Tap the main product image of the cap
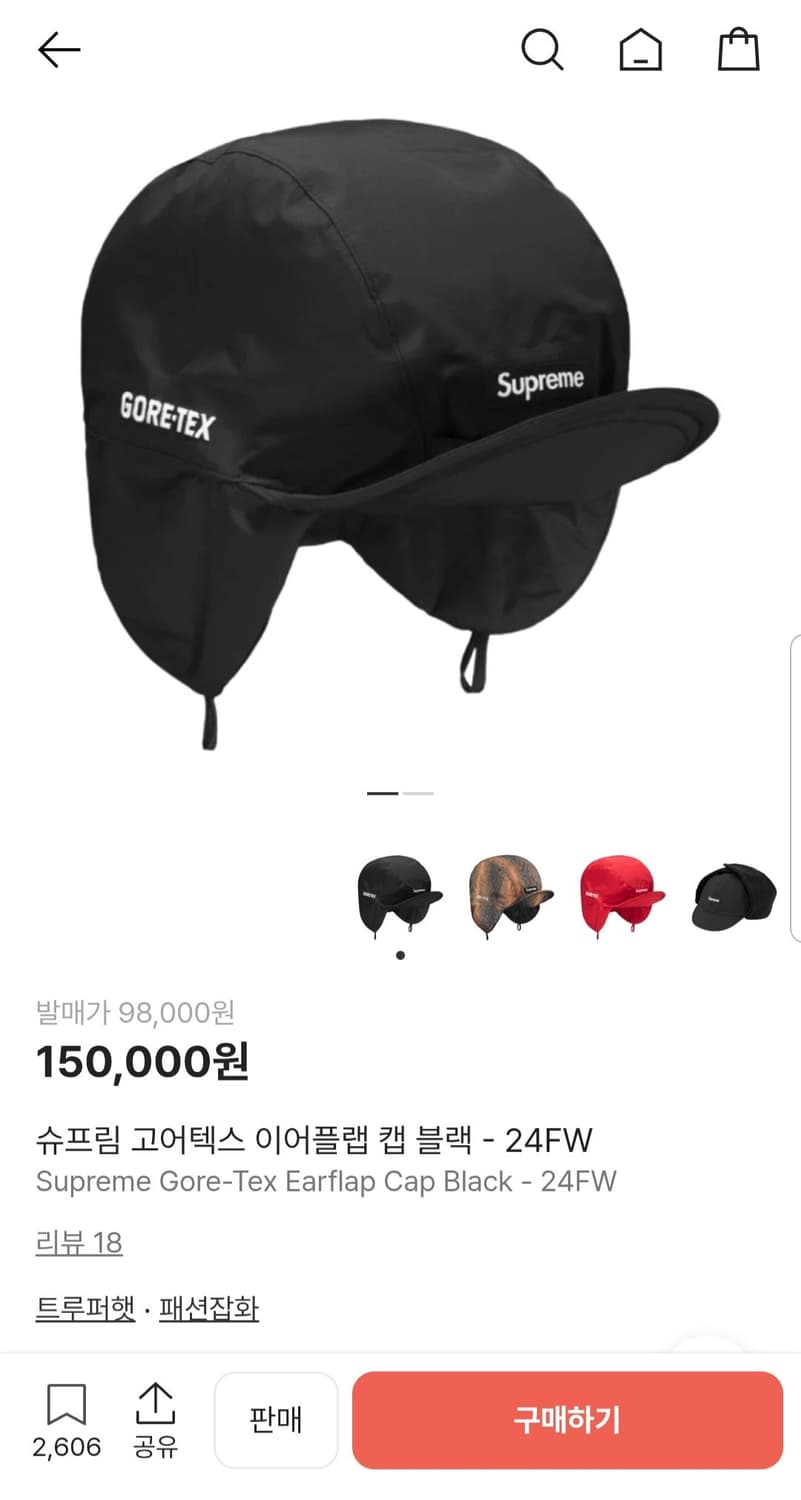The image size is (801, 1500). coord(400,420)
